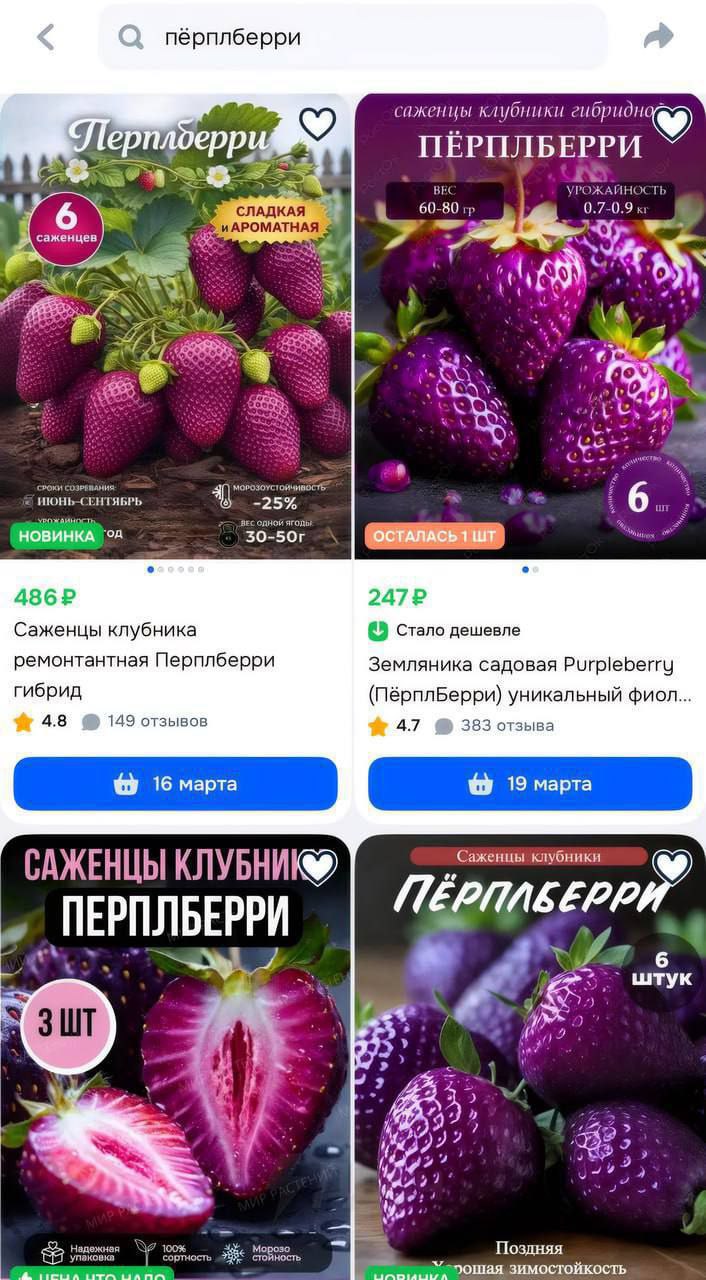Add to cart with 19 марта delivery
The width and height of the screenshot is (706, 1280).
[x=530, y=784]
